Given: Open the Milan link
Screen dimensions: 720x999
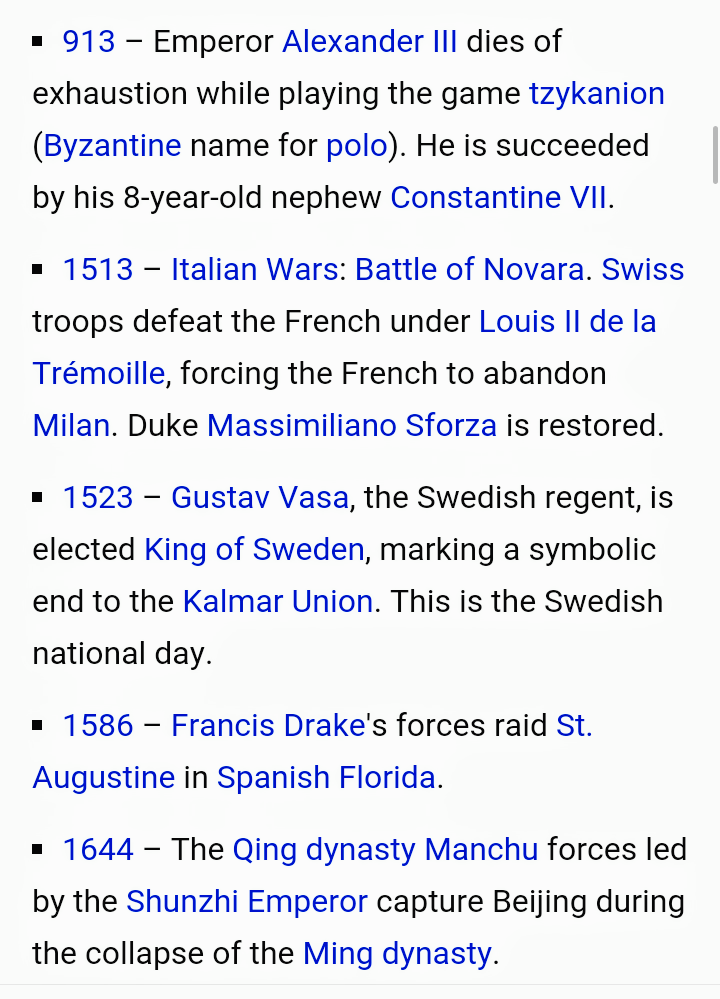Looking at the screenshot, I should 70,426.
